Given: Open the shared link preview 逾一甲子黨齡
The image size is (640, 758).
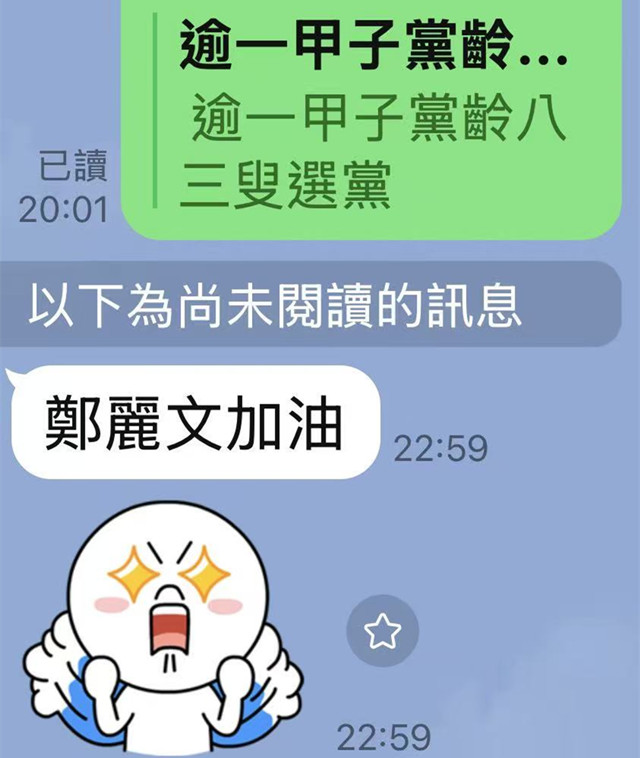Looking at the screenshot, I should (x=380, y=115).
